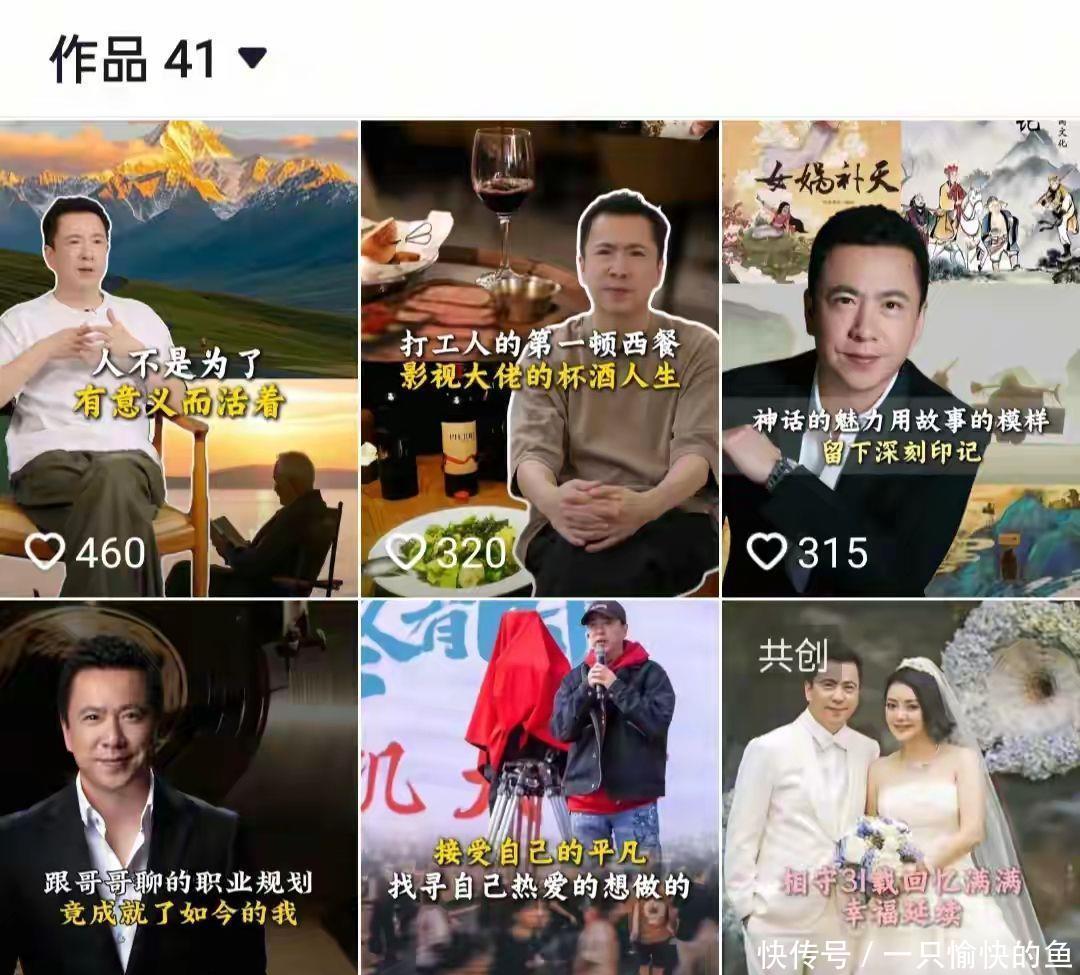Open the 神话的魅力 video with 315 likes
Image resolution: width=1080 pixels, height=975 pixels.
coord(901,359)
